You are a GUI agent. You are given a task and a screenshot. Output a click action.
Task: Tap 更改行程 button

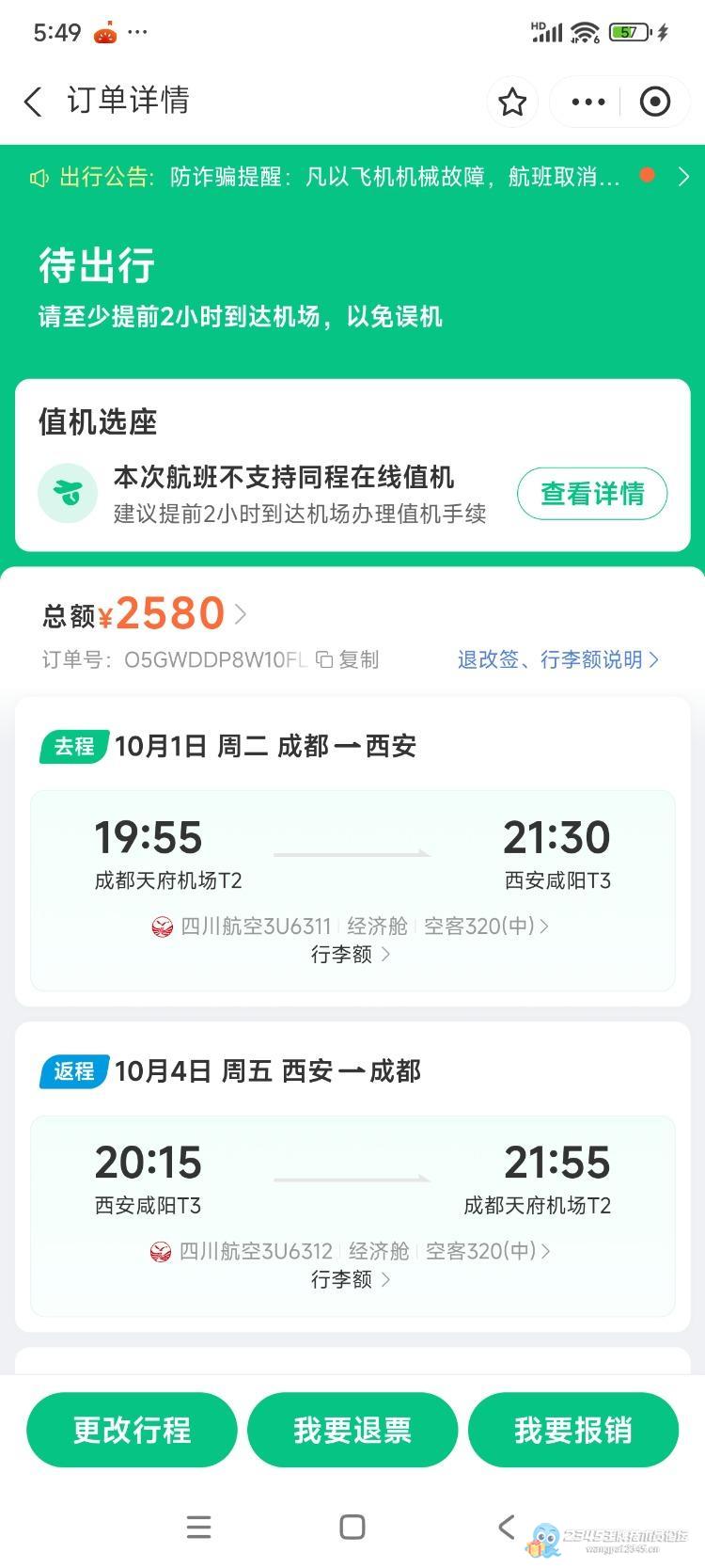tap(132, 1430)
